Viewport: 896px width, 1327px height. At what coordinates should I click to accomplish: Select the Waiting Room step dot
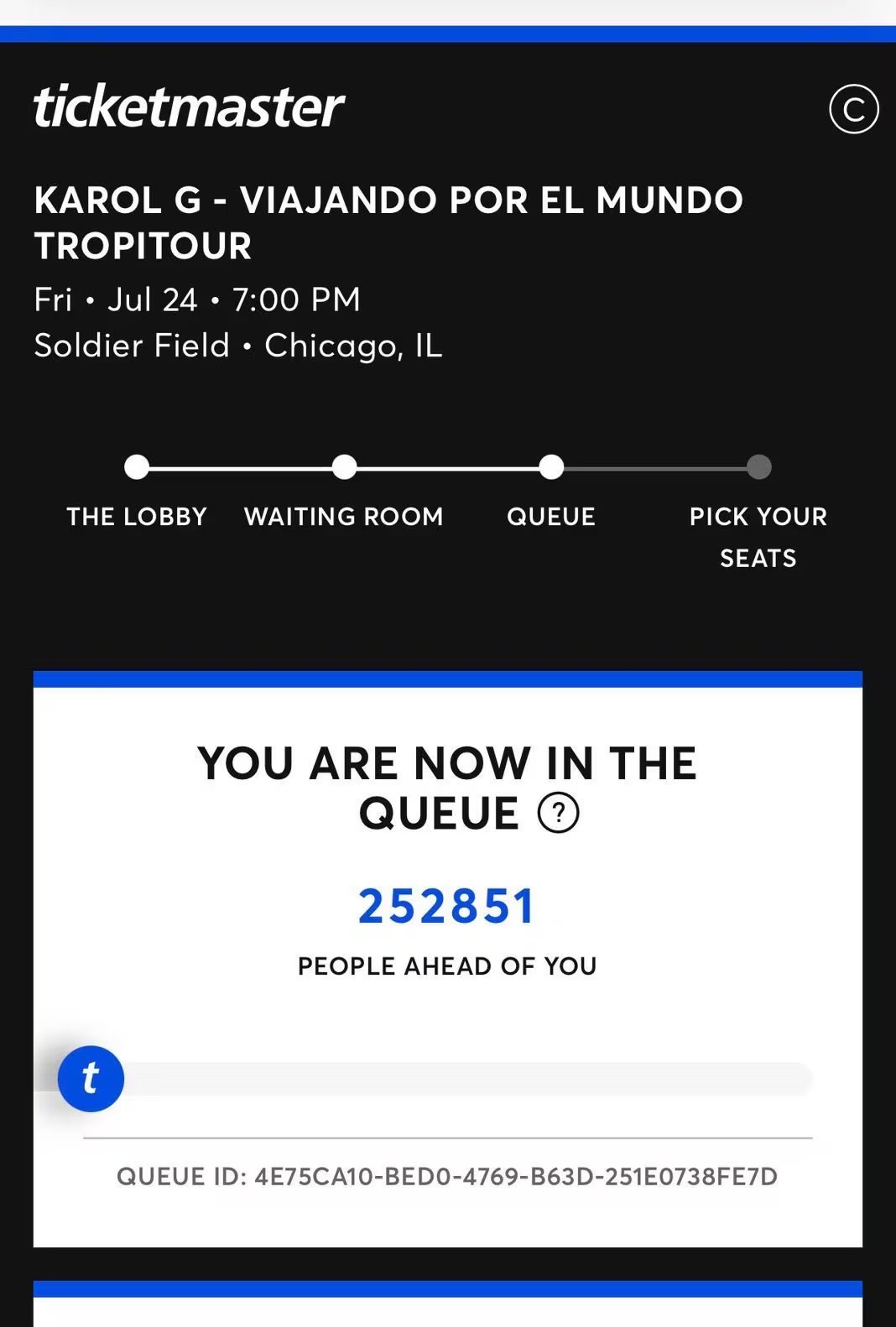click(x=344, y=468)
